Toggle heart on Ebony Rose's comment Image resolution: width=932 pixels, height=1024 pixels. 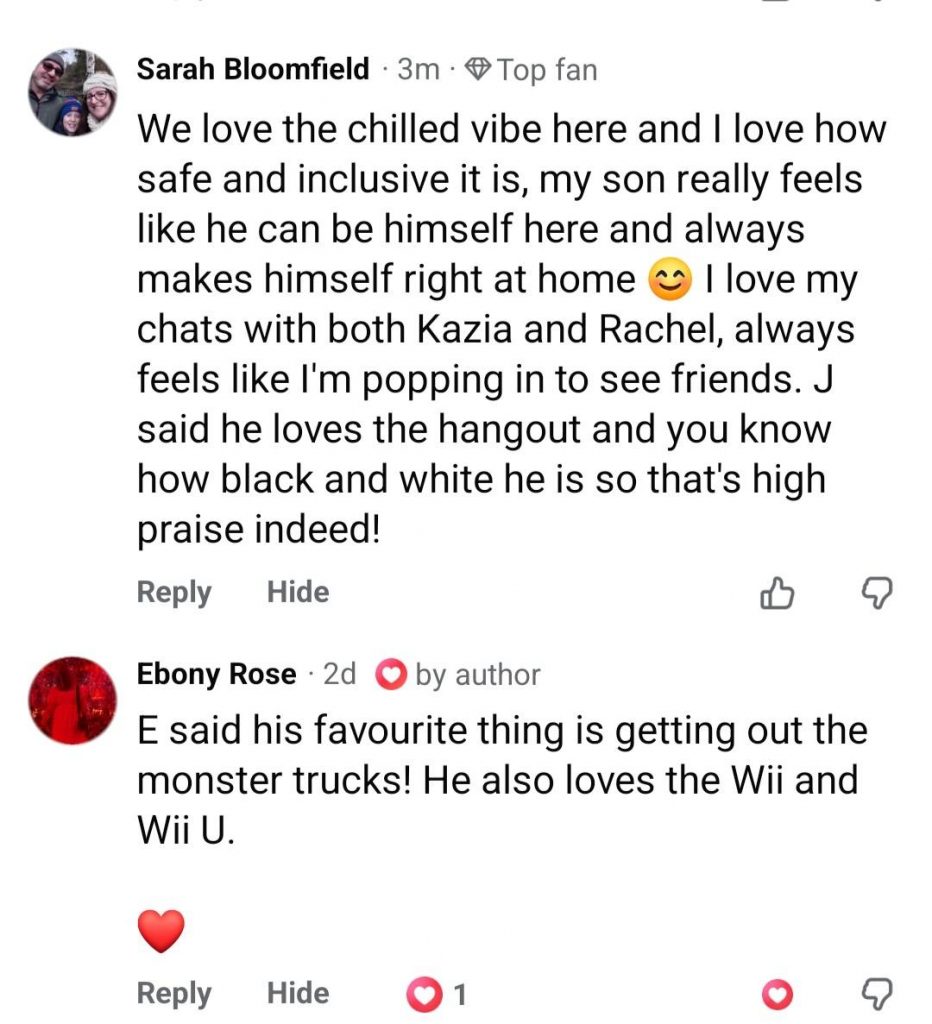click(777, 994)
